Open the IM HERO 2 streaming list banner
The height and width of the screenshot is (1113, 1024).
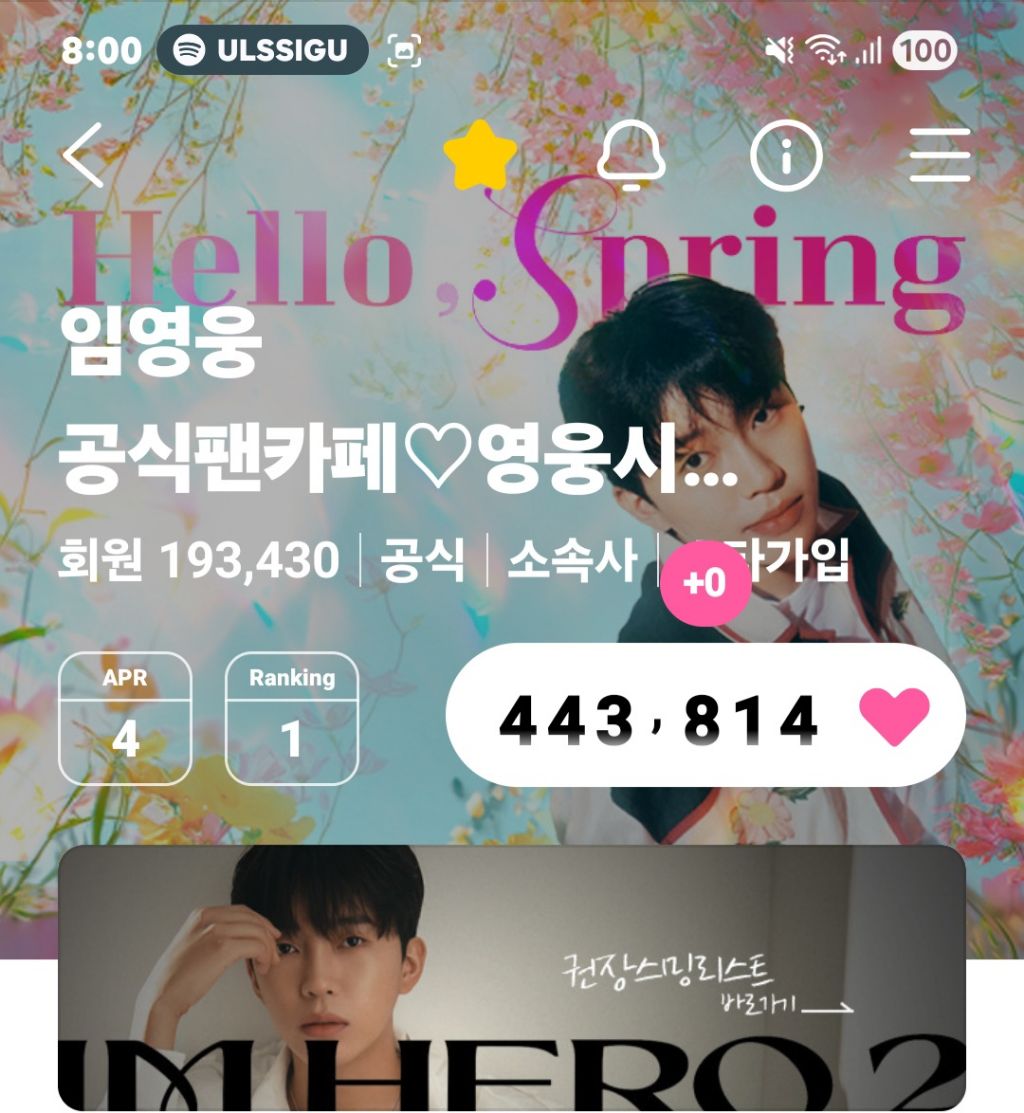512,977
